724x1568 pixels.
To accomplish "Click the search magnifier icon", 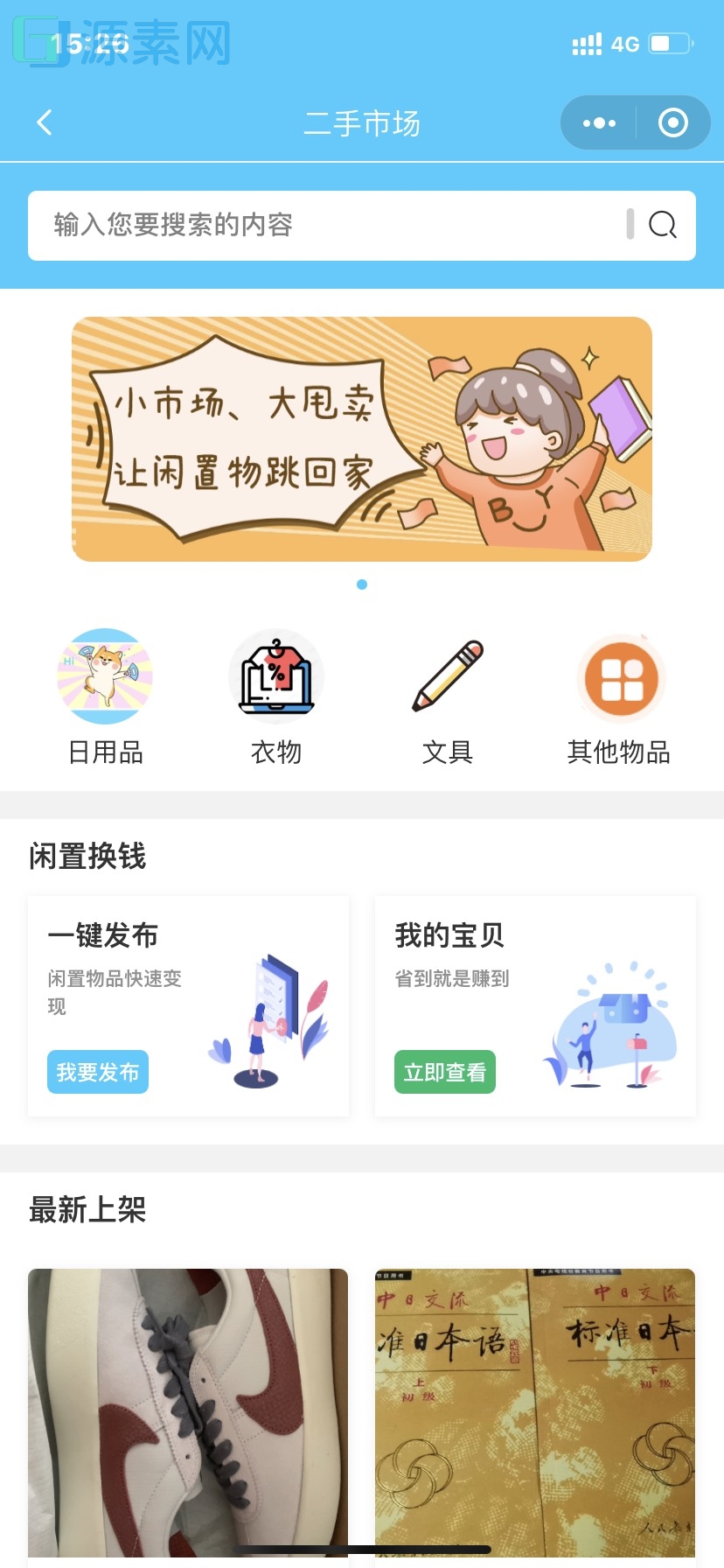I will [x=663, y=225].
